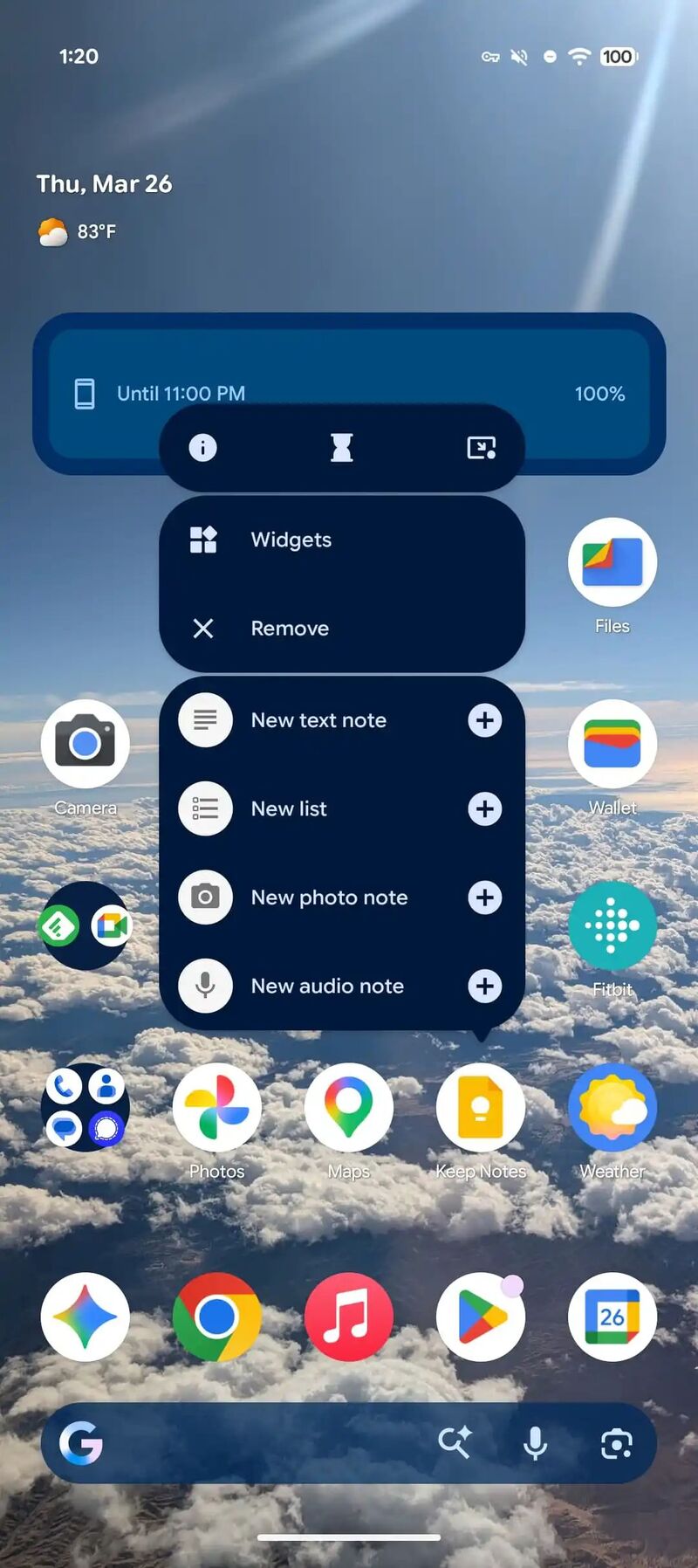Create a New photo note
This screenshot has width=698, height=1568.
click(329, 897)
